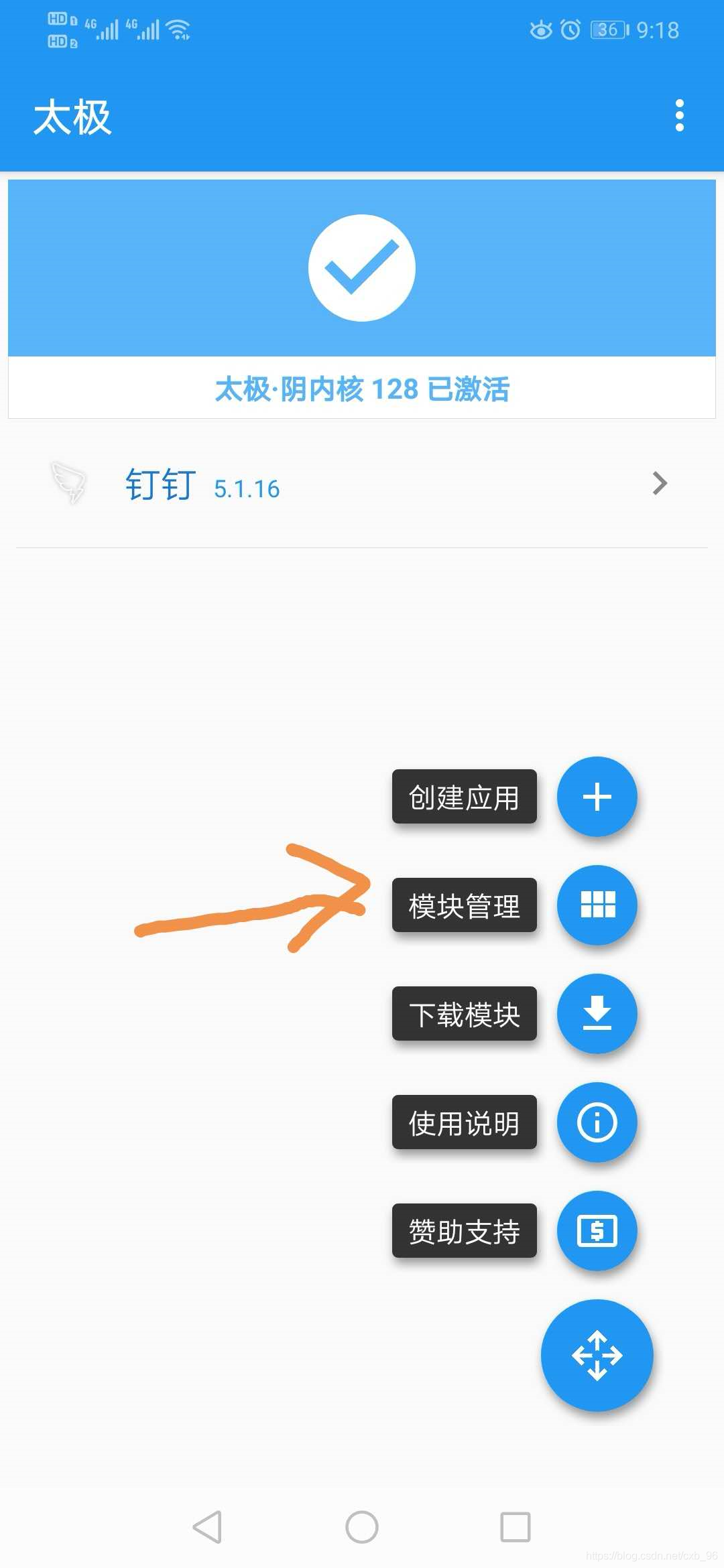Open 模块管理 grid button
Viewport: 724px width, 1568px height.
coord(597,905)
